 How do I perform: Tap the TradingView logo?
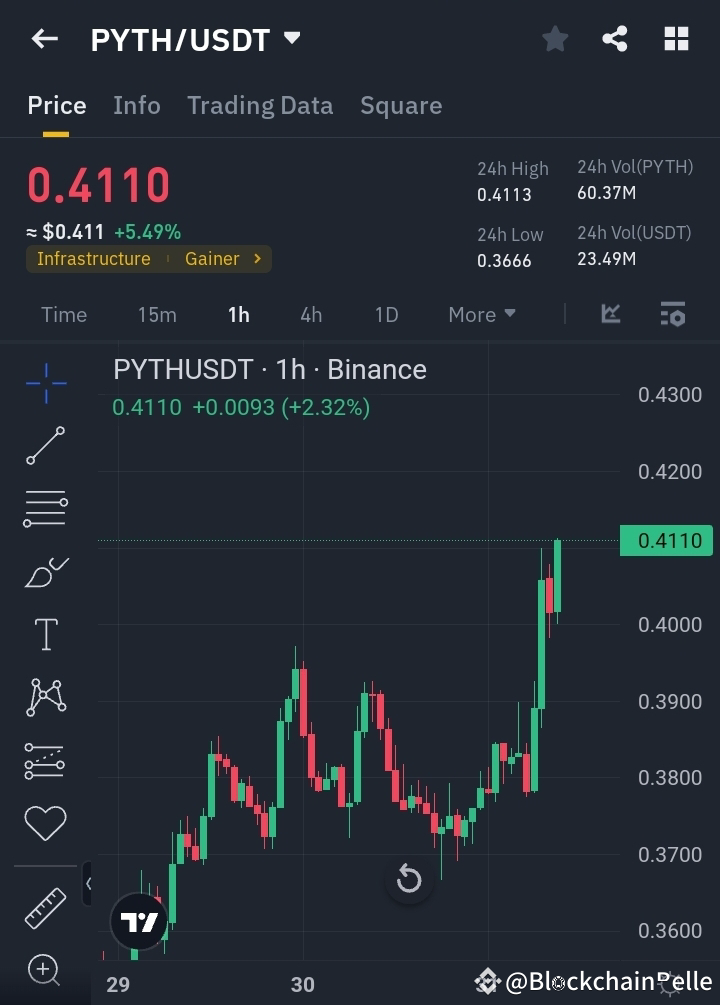click(x=138, y=921)
